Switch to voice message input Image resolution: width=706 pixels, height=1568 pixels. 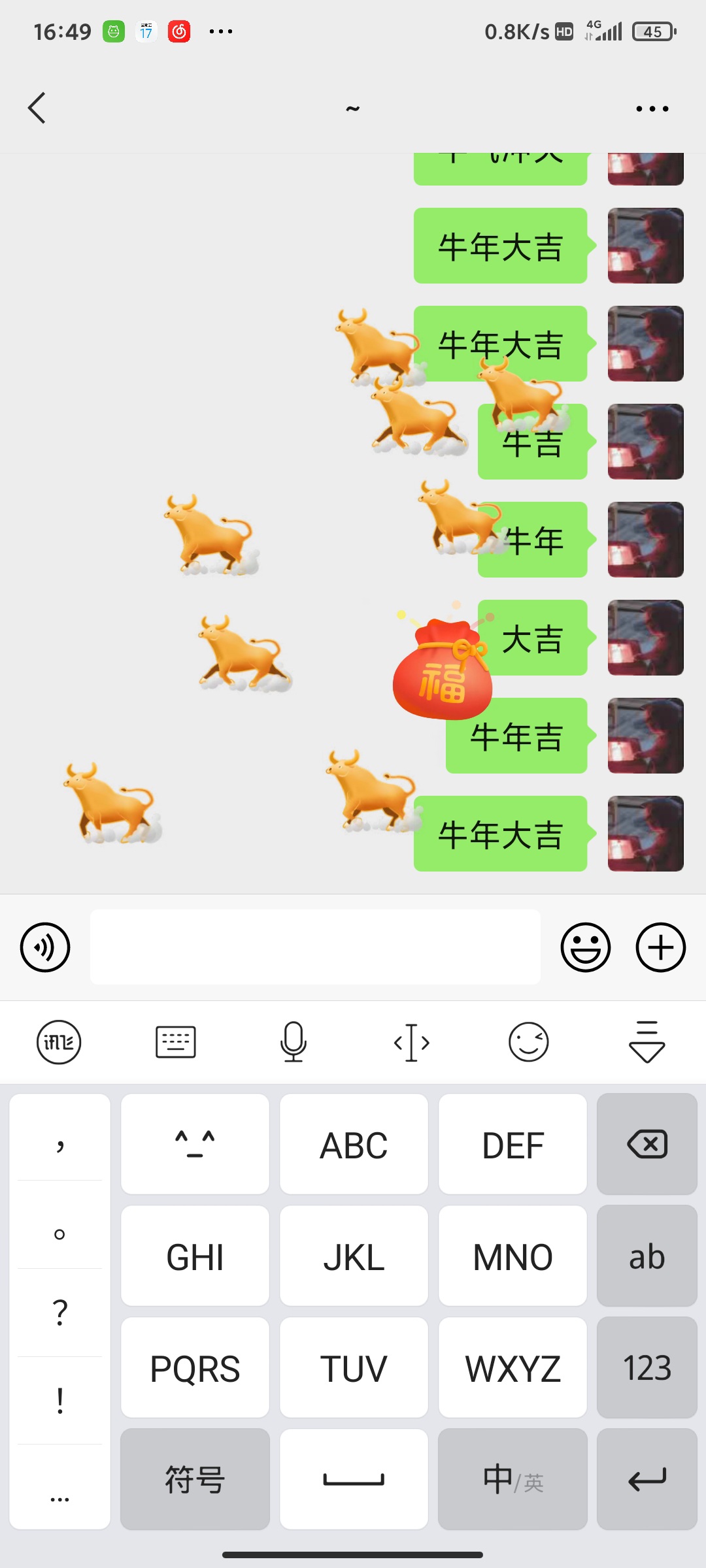[45, 947]
